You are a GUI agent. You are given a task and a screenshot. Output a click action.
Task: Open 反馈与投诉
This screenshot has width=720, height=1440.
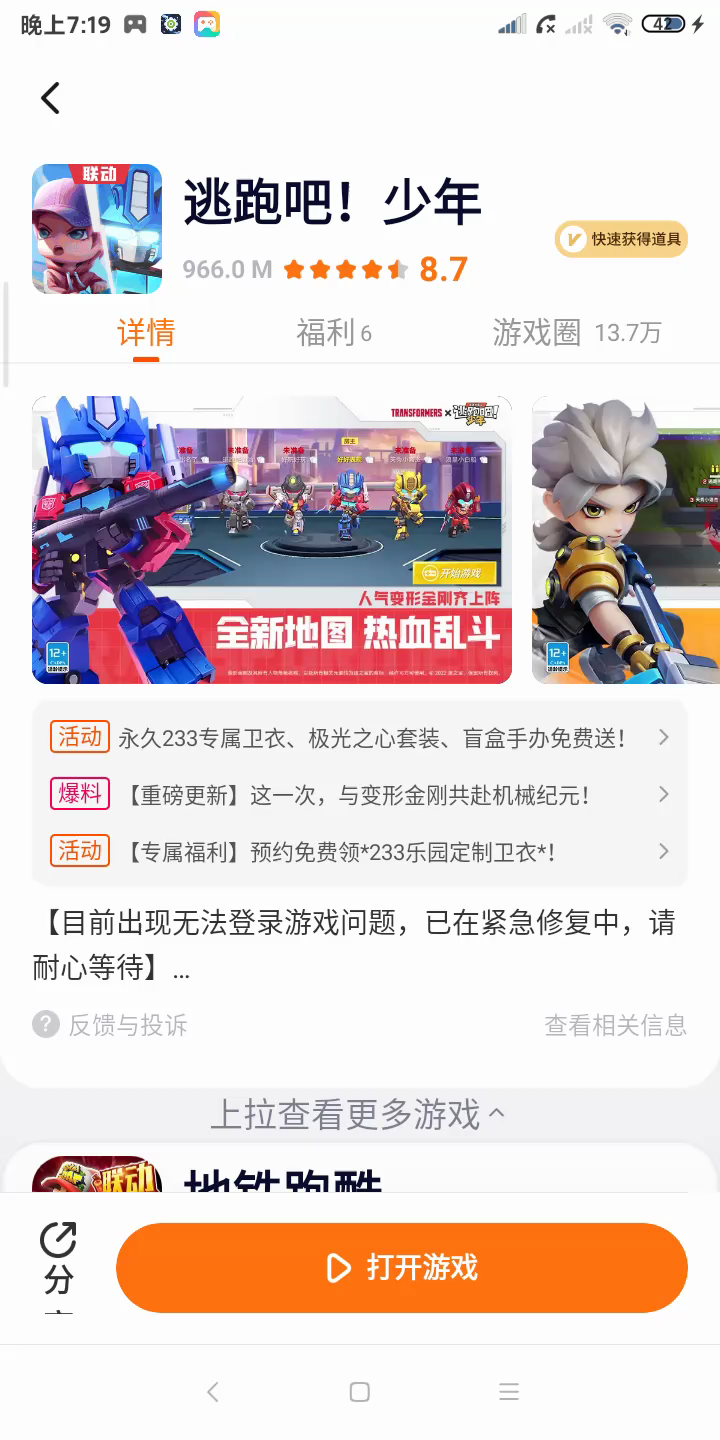click(x=110, y=1025)
